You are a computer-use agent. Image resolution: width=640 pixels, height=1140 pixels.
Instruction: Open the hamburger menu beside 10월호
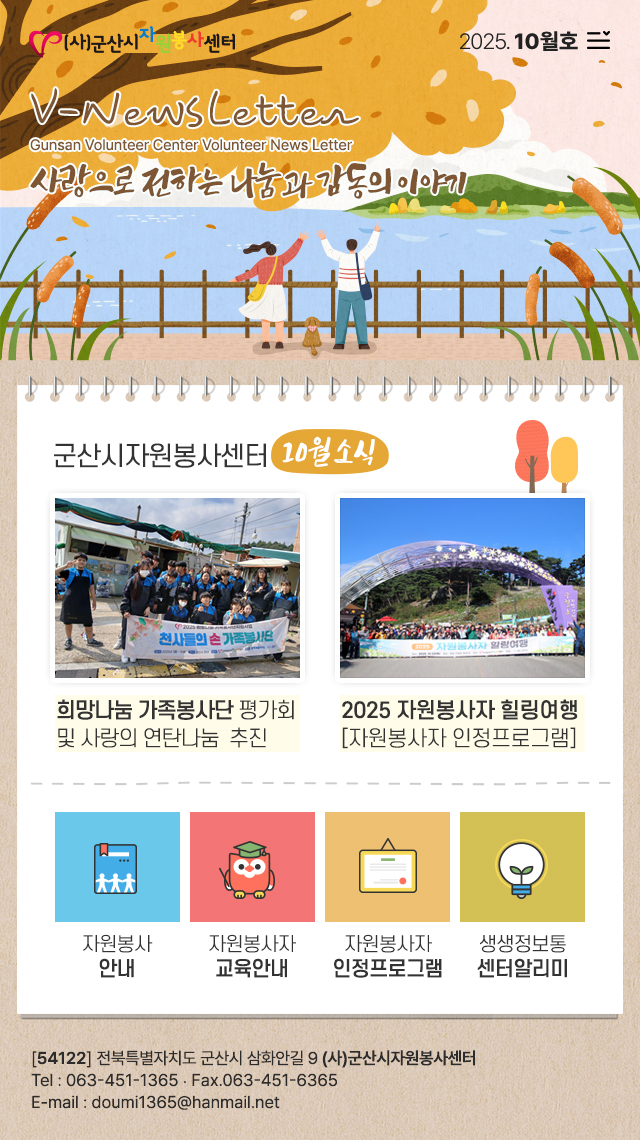598,41
